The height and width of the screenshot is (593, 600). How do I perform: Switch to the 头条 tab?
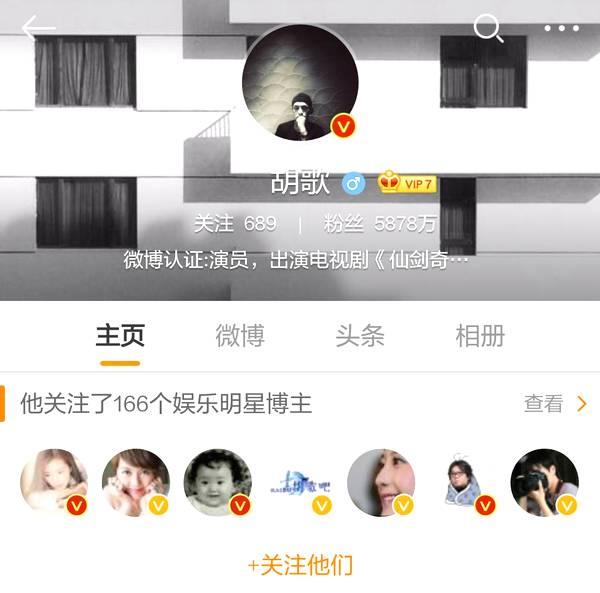click(x=360, y=336)
